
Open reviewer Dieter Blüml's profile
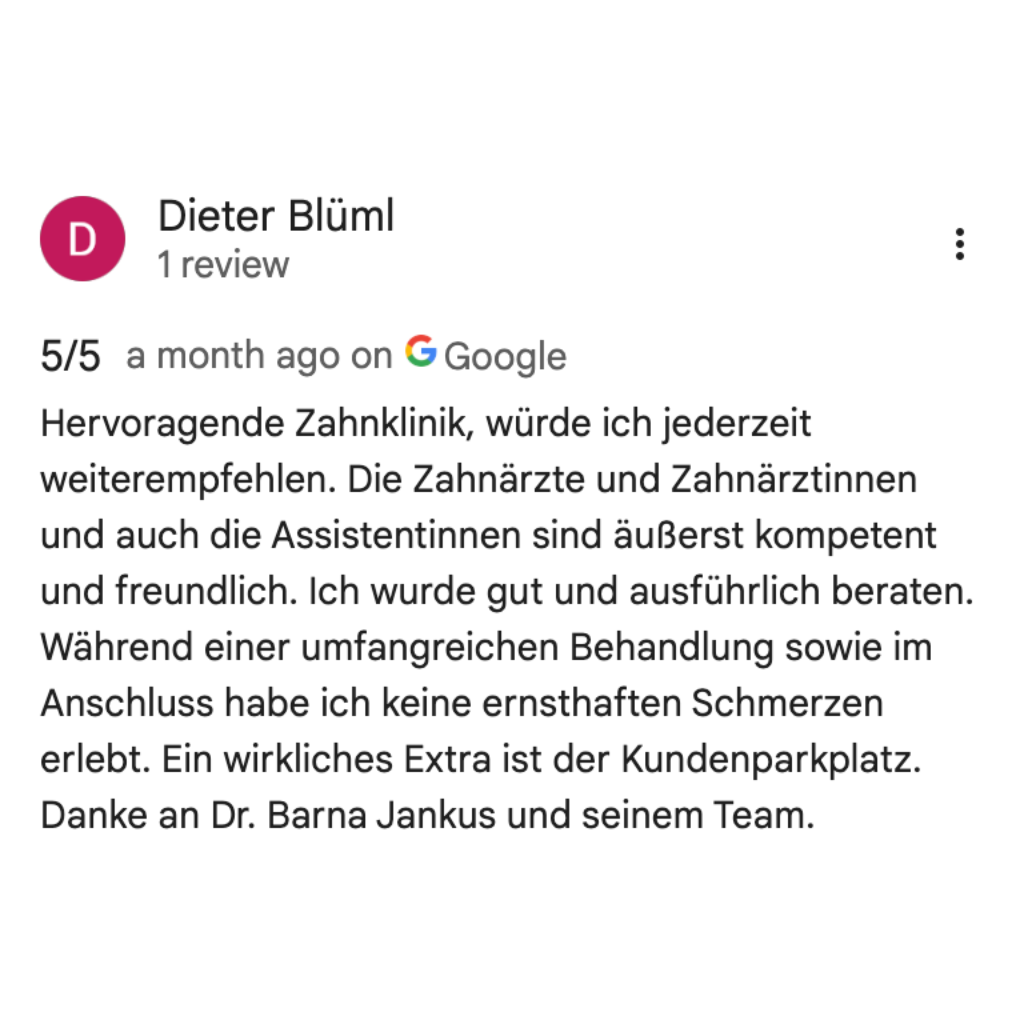pyautogui.click(x=276, y=216)
